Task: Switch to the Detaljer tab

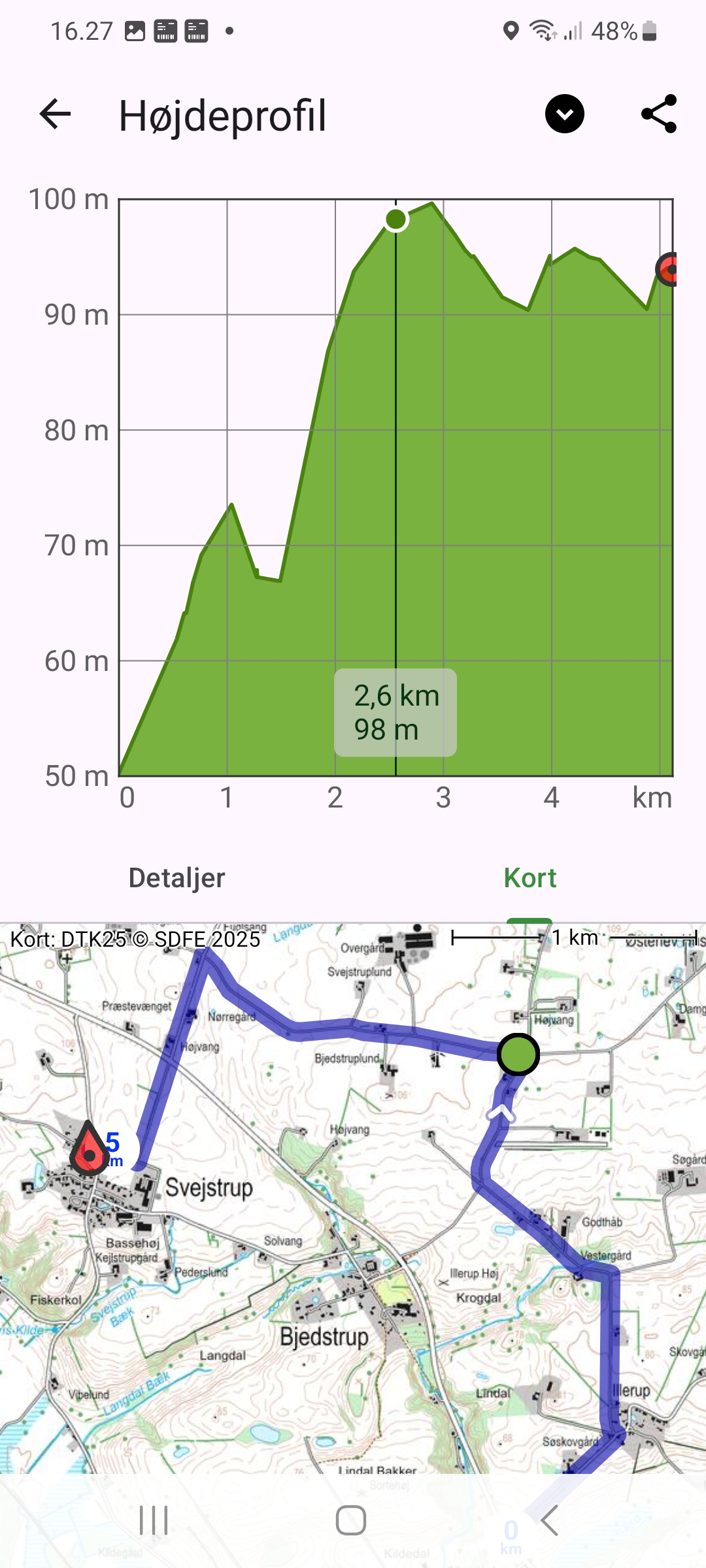Action: click(x=176, y=877)
